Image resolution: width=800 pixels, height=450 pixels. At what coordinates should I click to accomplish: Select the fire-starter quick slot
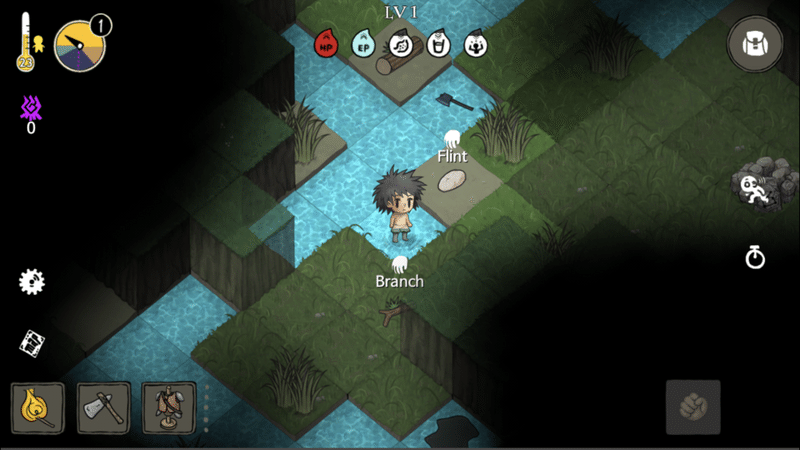point(38,408)
